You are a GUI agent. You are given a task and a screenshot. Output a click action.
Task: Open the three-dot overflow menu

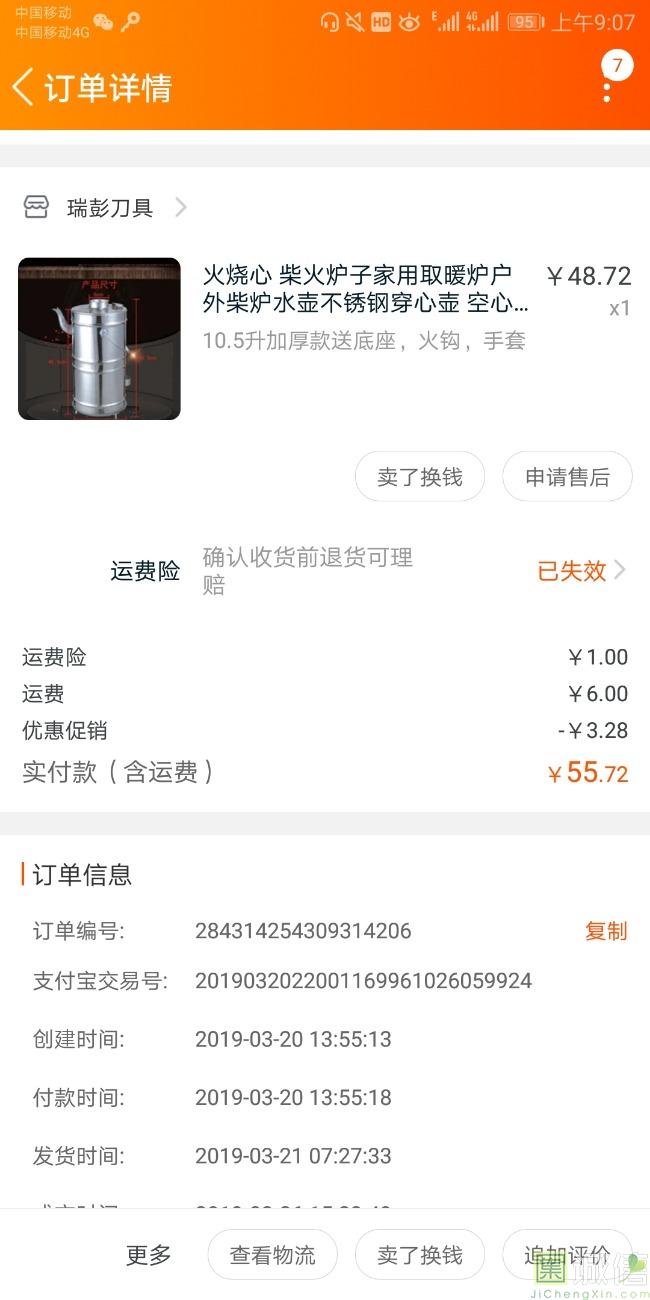tap(607, 88)
